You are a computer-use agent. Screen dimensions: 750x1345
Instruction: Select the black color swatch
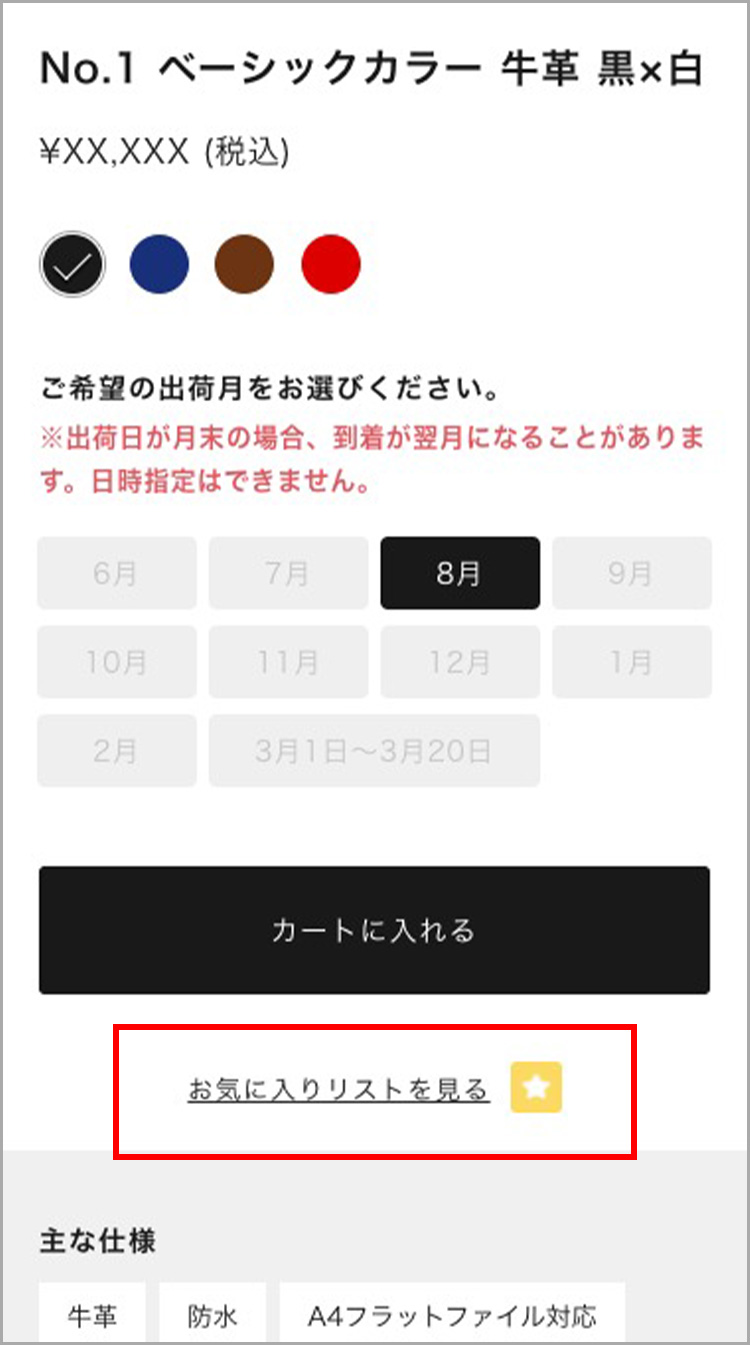[71, 264]
